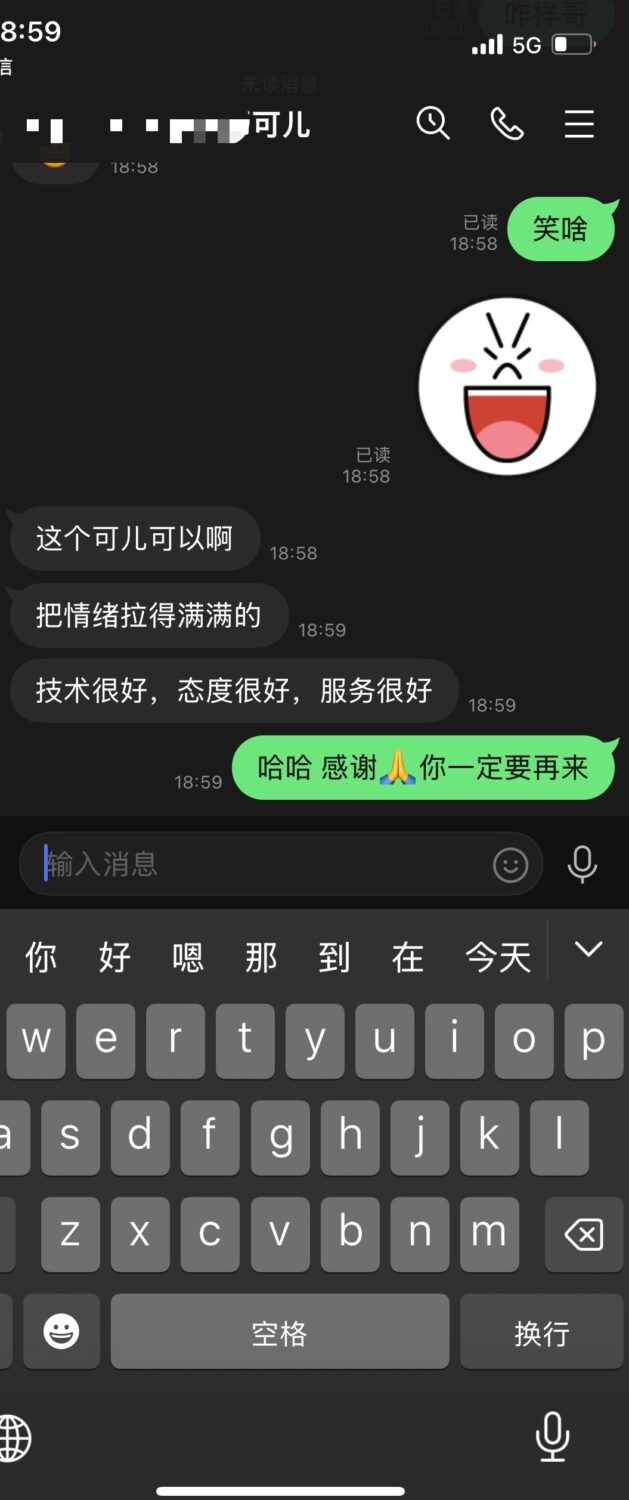Search within this chat

pyautogui.click(x=433, y=124)
